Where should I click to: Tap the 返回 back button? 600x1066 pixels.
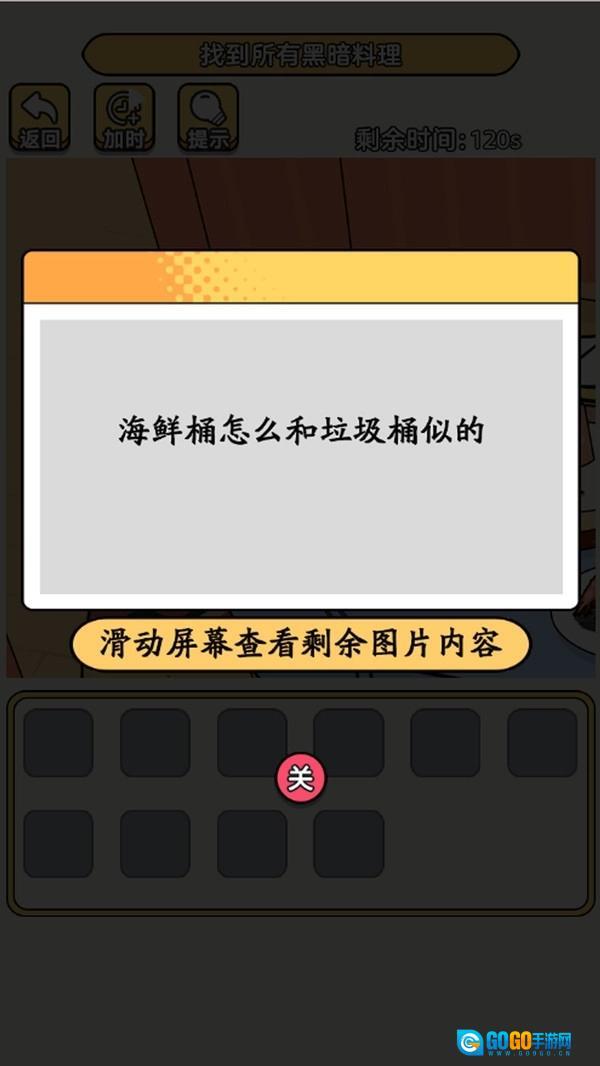point(40,118)
